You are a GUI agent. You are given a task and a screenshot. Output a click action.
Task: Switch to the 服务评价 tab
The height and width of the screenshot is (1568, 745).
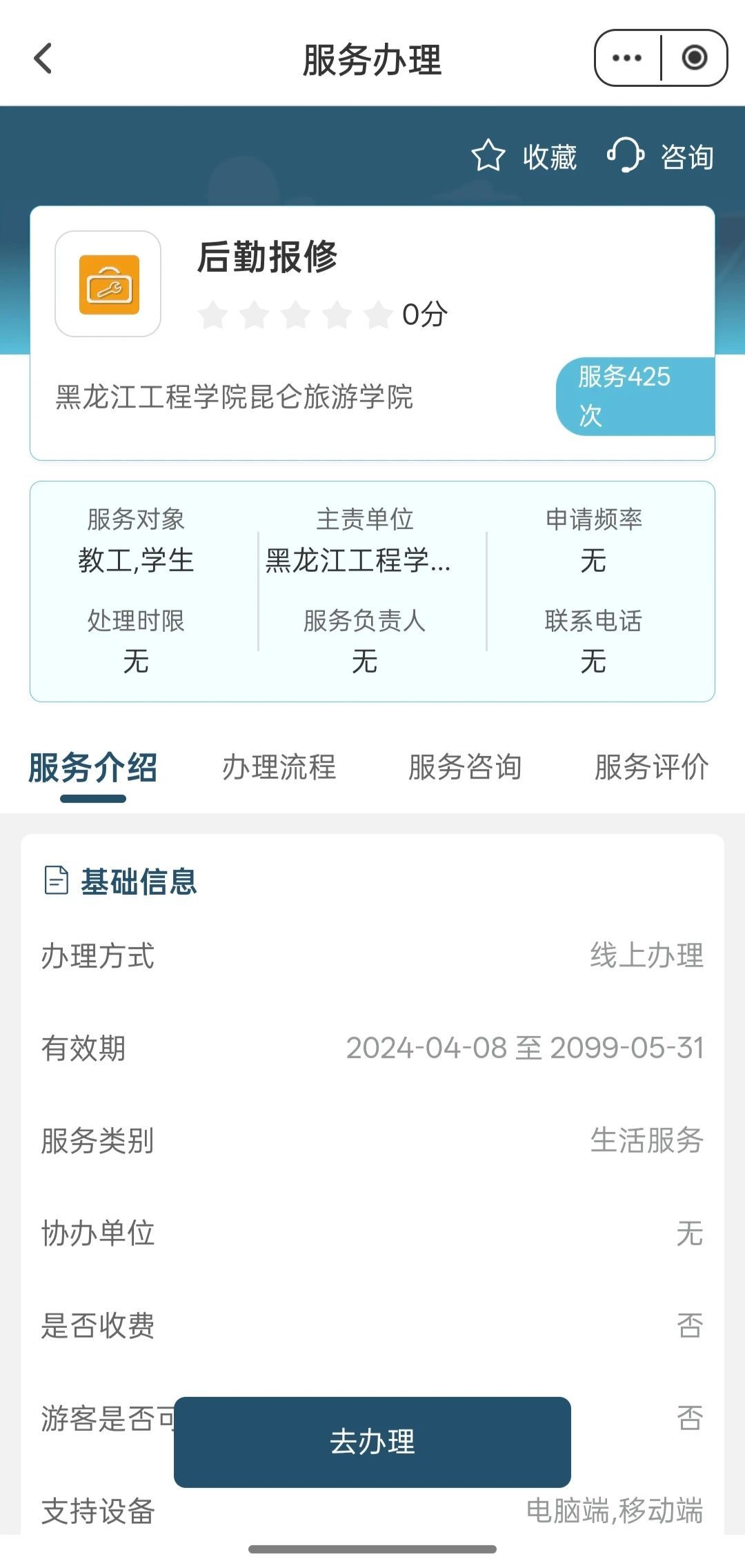tap(652, 767)
